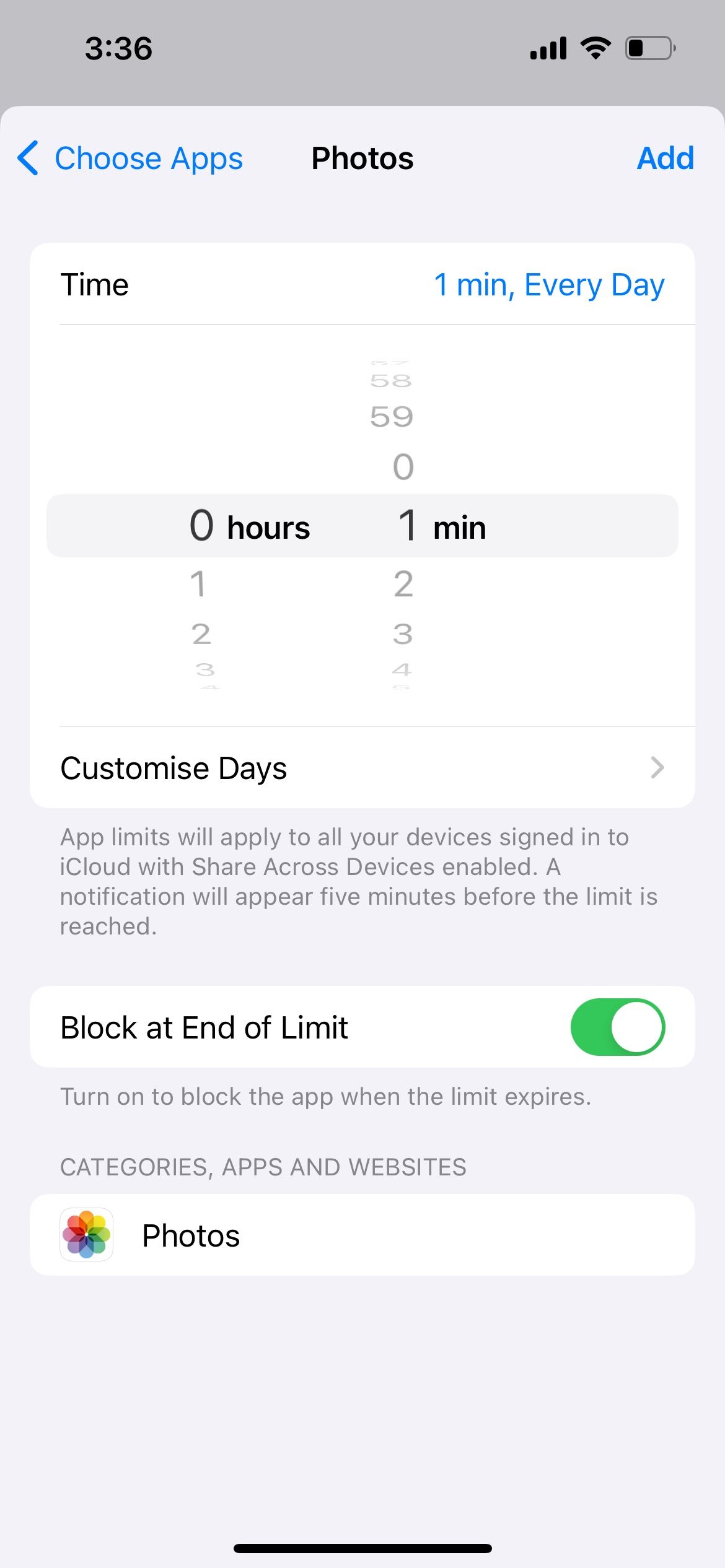Tap the clock showing 3:36

tap(120, 48)
